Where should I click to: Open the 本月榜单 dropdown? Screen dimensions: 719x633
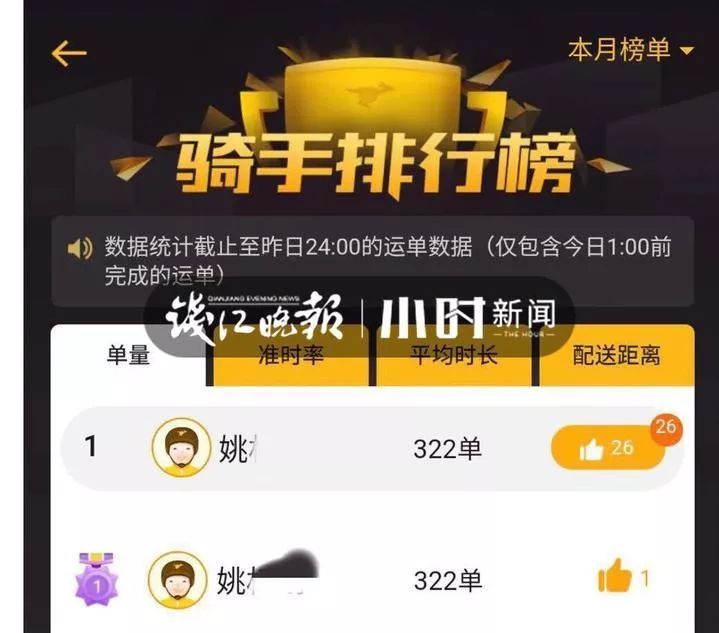(630, 50)
